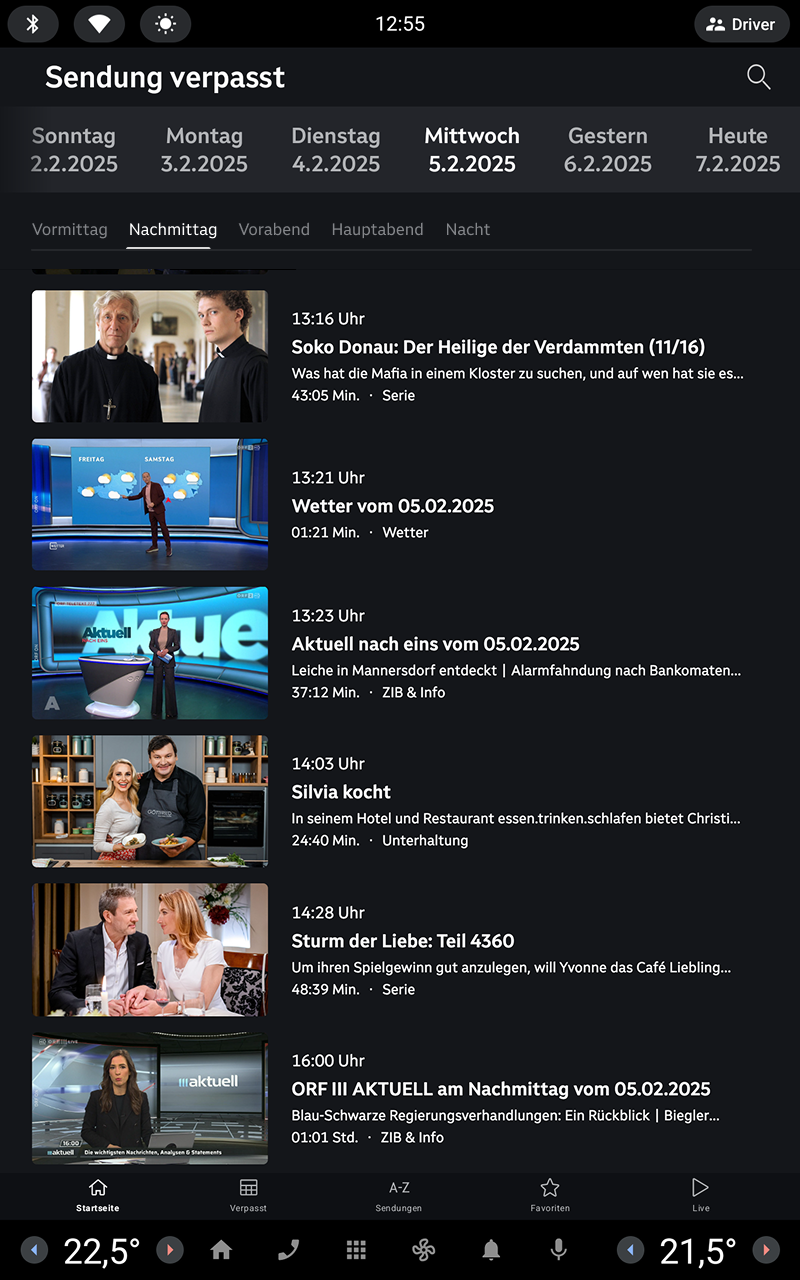The image size is (800, 1280).
Task: Open the Favoriten tab
Action: pos(550,1195)
